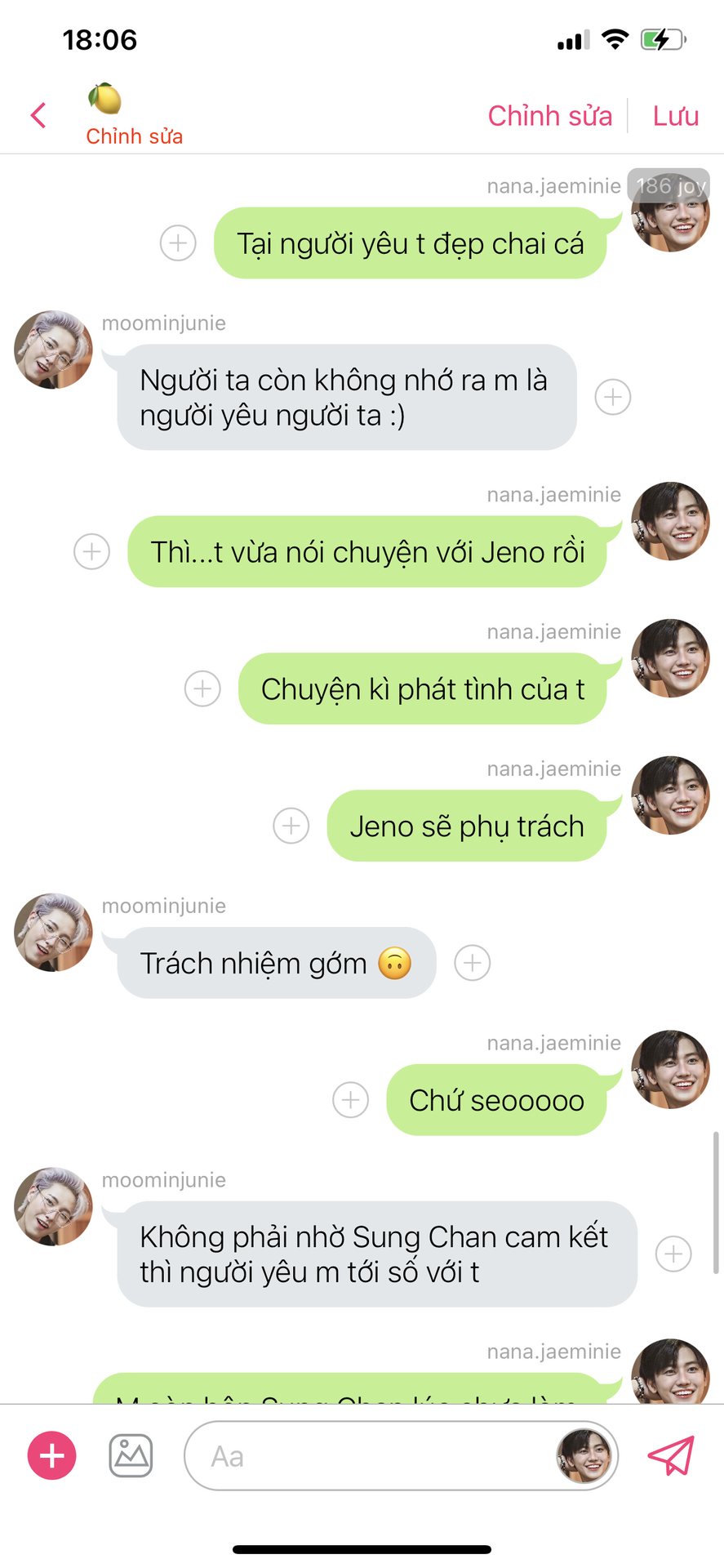Tap plus beside "Chứ seooooo" message
The width and height of the screenshot is (724, 1568).
coord(351,1100)
